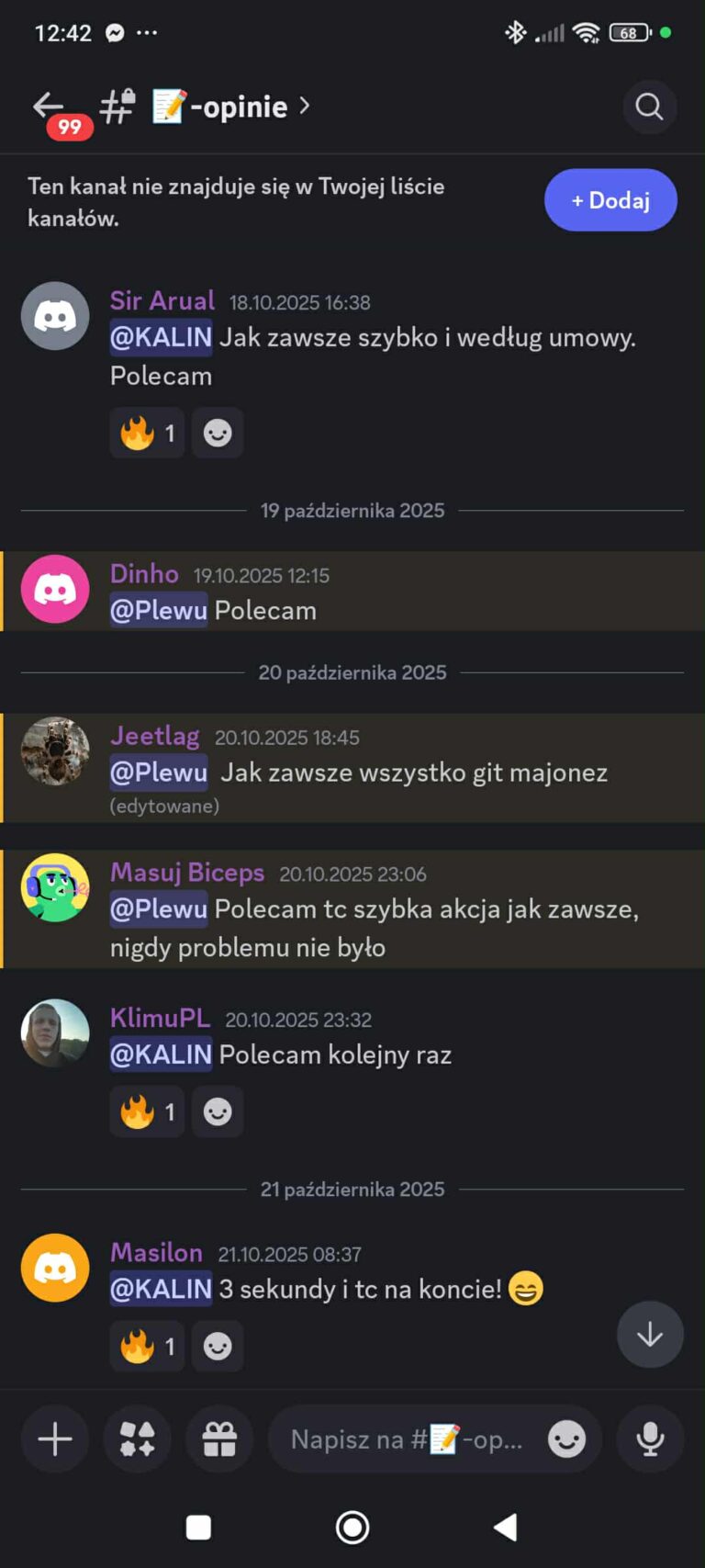Screen dimensions: 705x1568
Task: Search within this channel
Action: click(649, 107)
